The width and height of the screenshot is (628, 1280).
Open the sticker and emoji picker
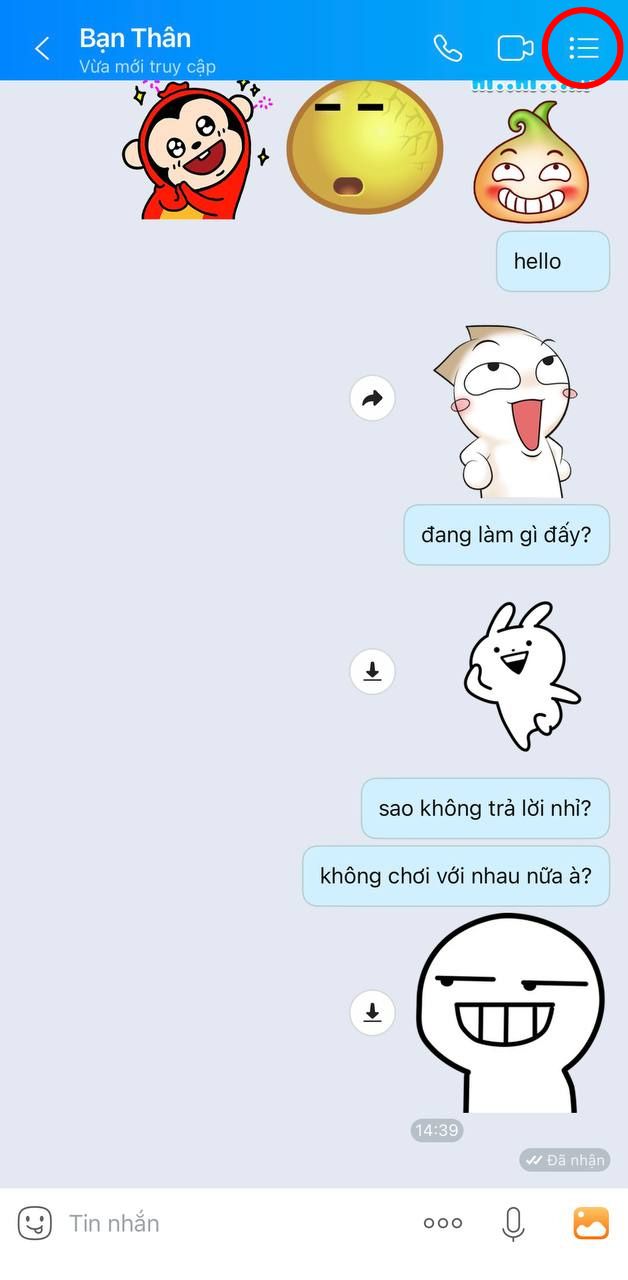pos(34,1223)
